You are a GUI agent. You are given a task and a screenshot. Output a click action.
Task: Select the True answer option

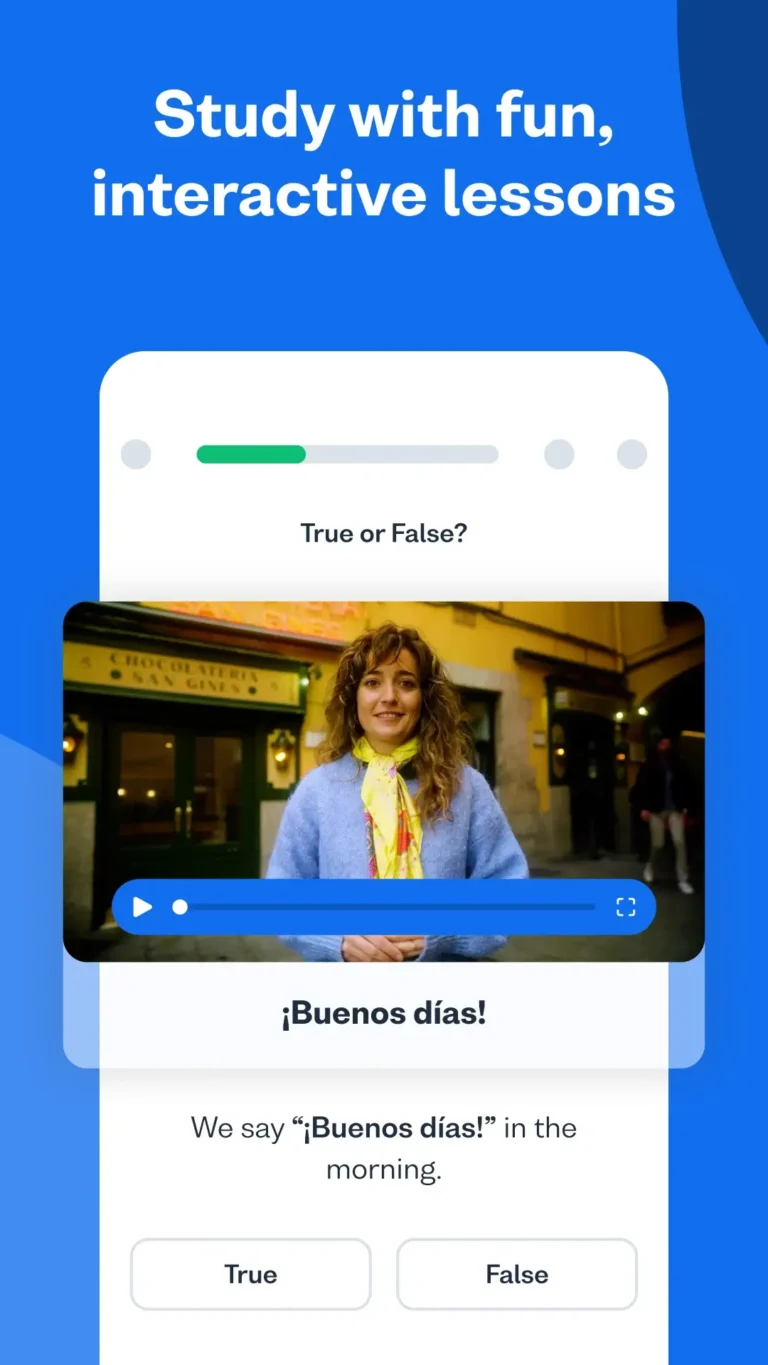point(250,1274)
